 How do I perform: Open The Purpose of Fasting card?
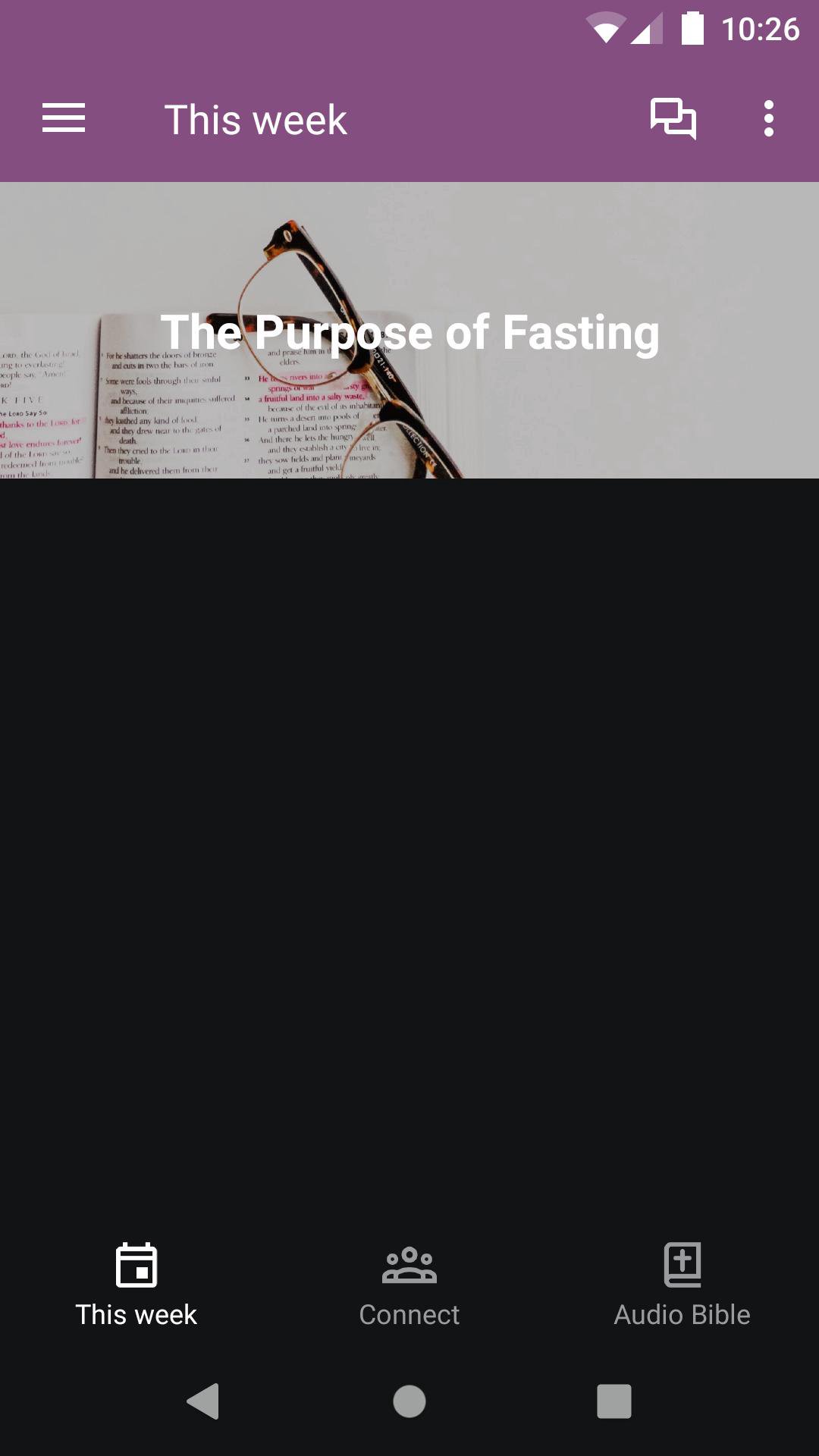click(409, 331)
